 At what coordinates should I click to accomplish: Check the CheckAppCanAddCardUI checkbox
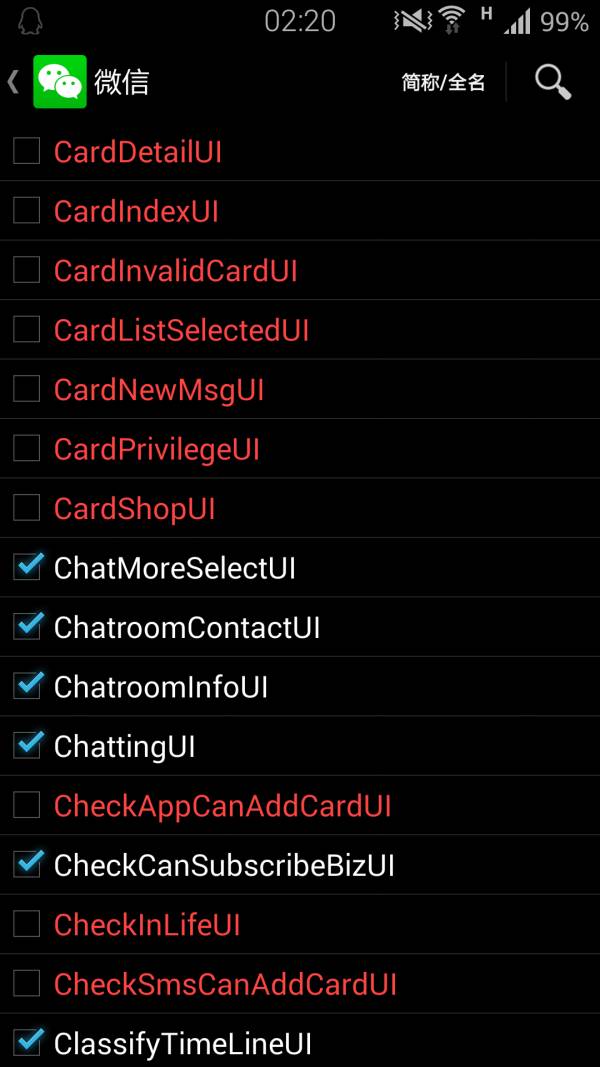27,806
